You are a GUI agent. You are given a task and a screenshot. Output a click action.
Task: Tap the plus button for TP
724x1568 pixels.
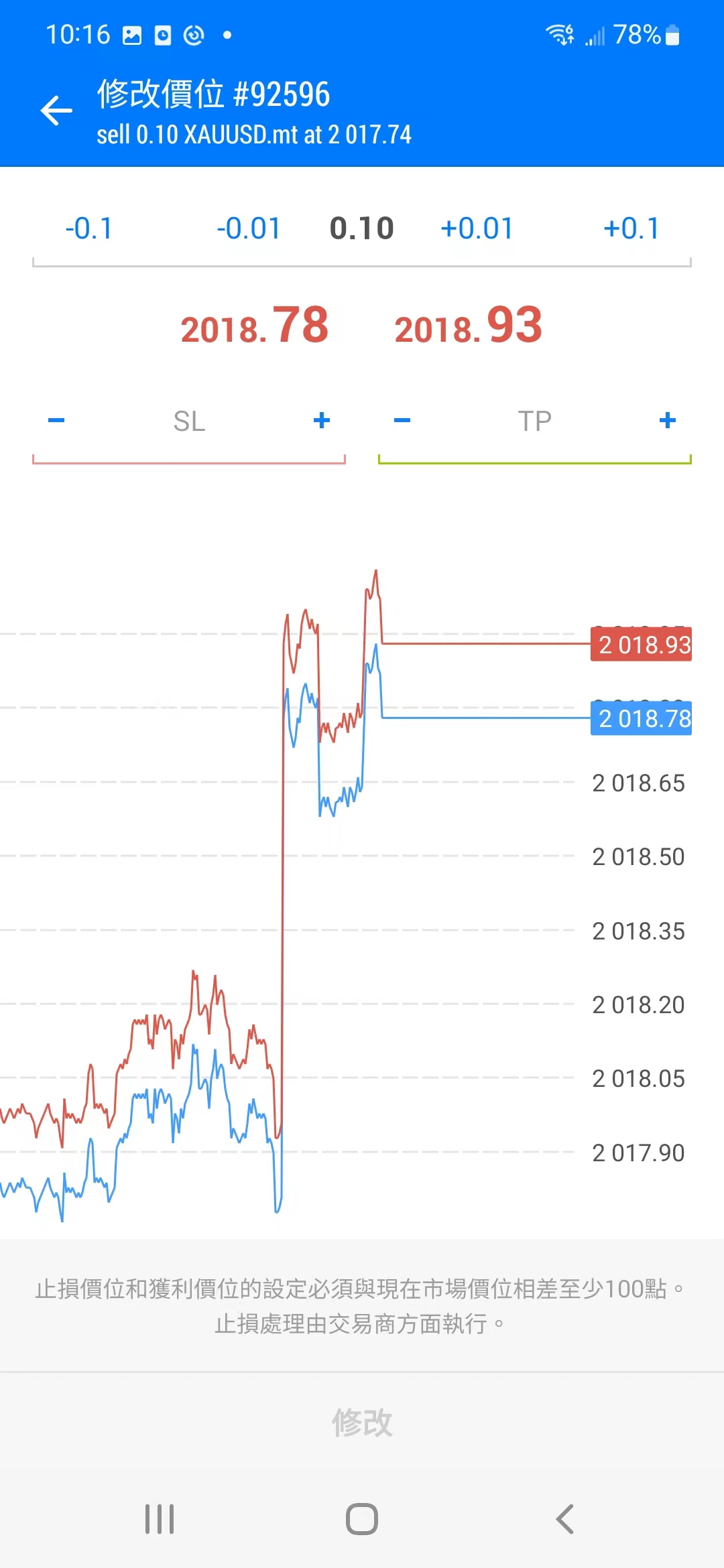point(668,421)
